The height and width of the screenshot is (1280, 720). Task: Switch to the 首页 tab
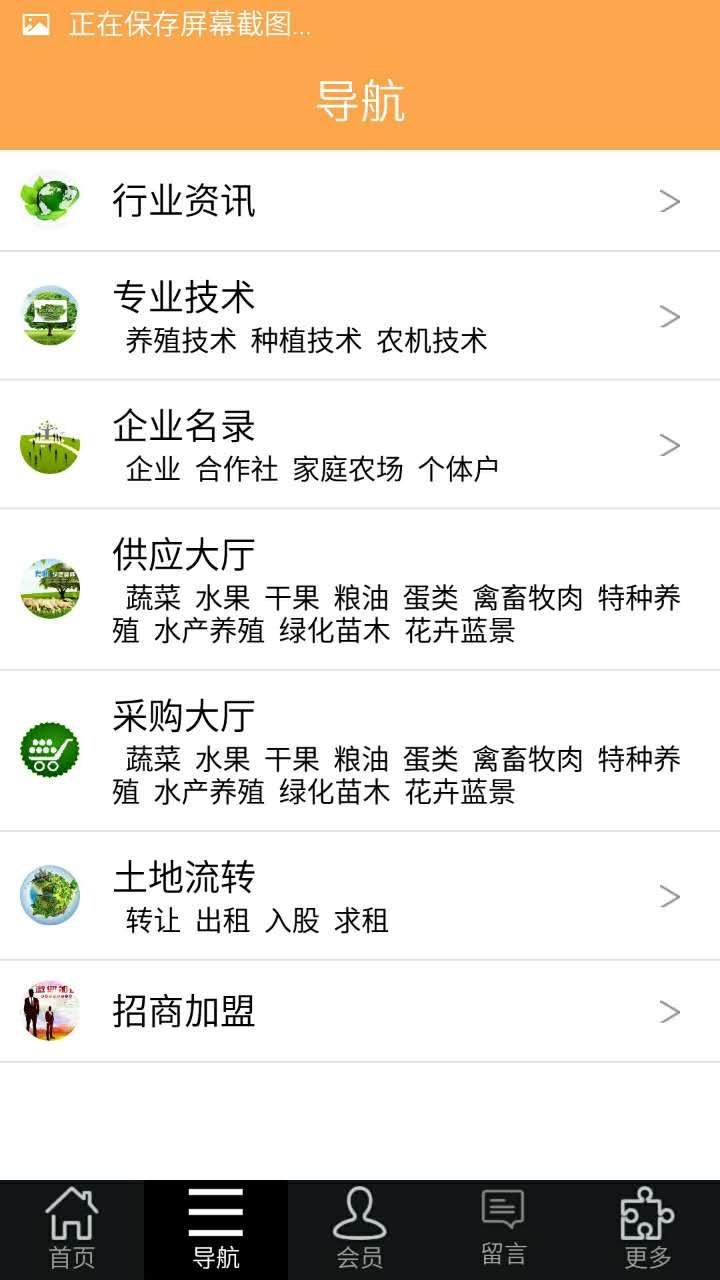72,1228
